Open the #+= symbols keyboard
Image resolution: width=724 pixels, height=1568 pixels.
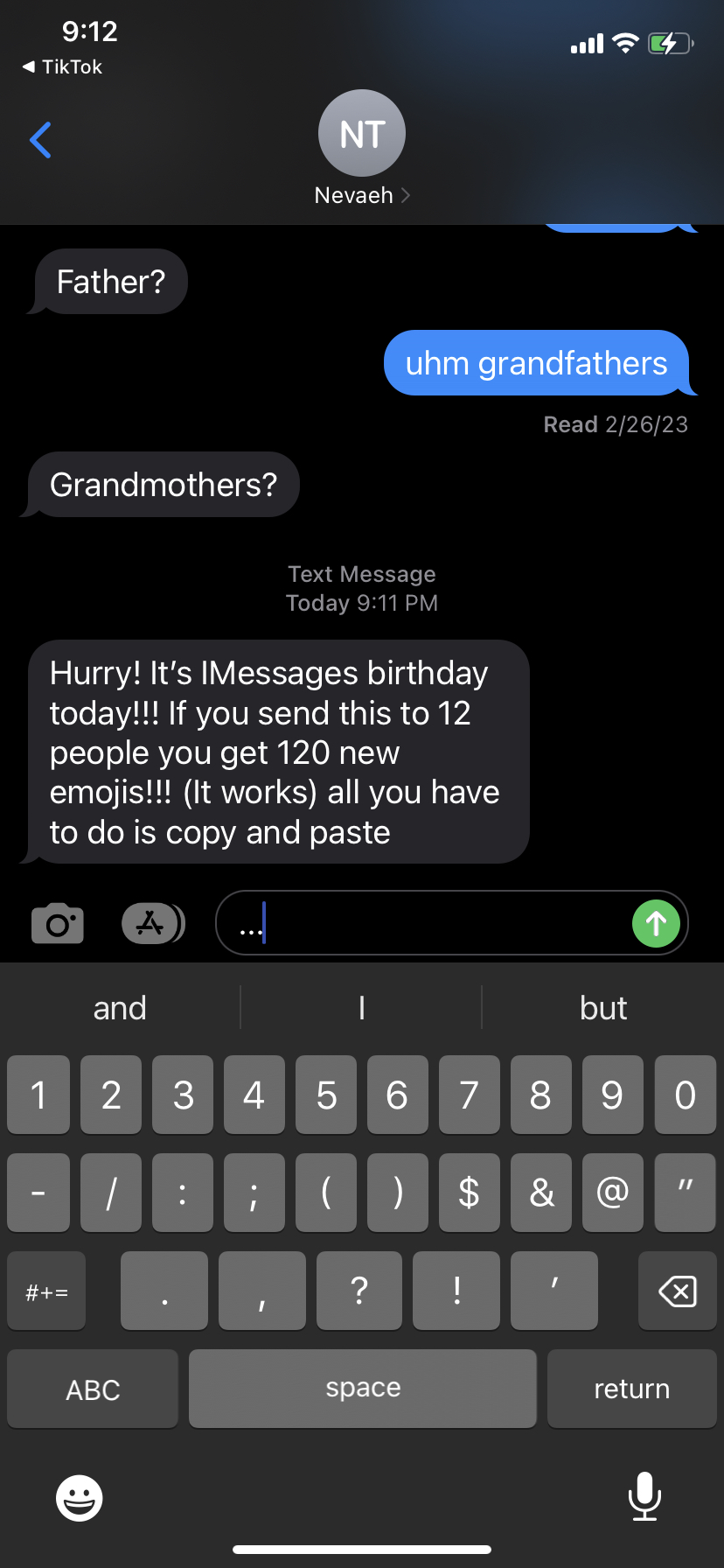[46, 1291]
